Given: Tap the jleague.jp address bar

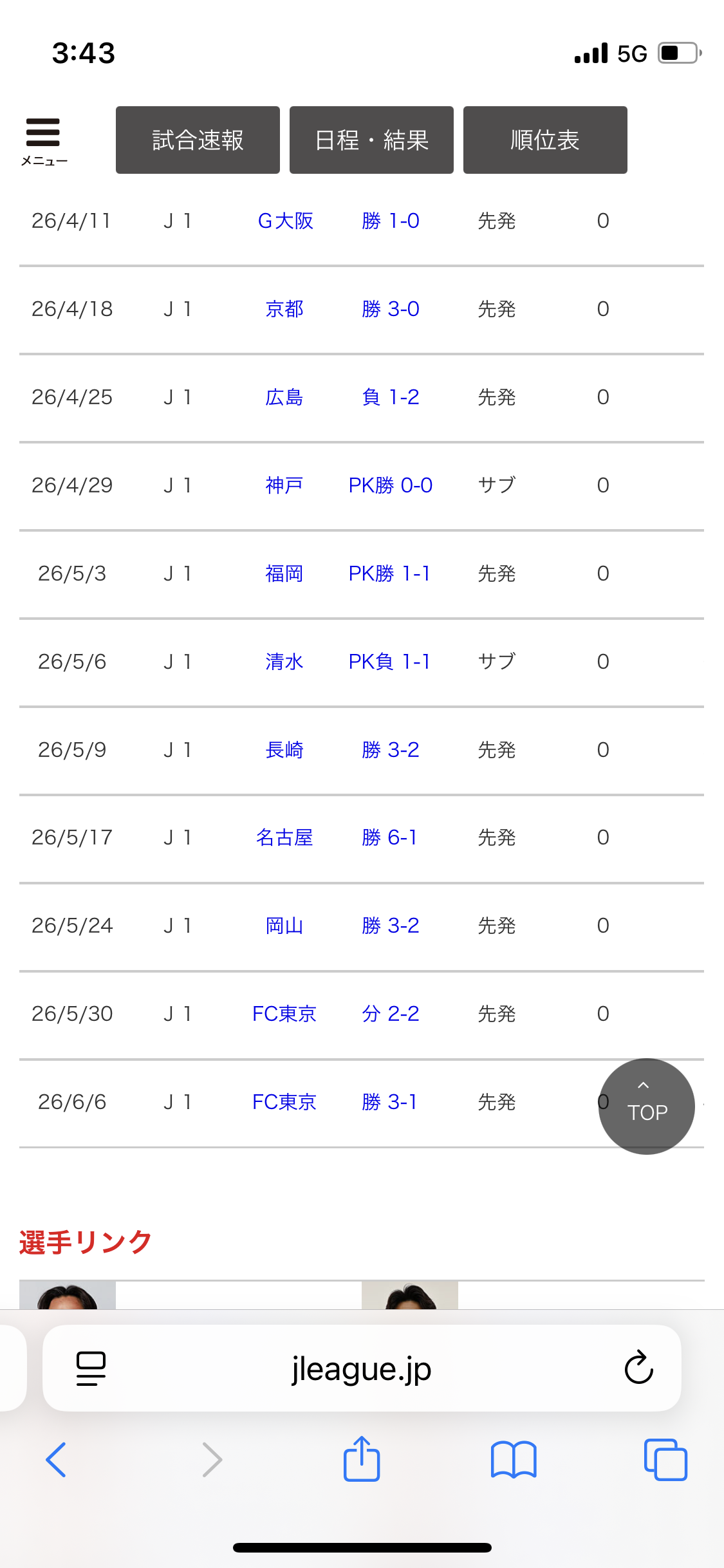Looking at the screenshot, I should pos(362,1368).
